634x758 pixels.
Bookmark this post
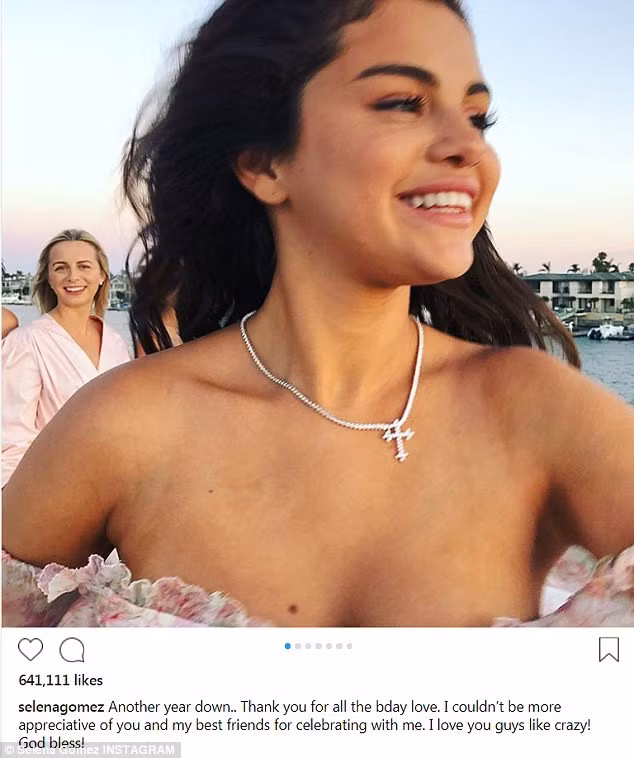(x=608, y=650)
